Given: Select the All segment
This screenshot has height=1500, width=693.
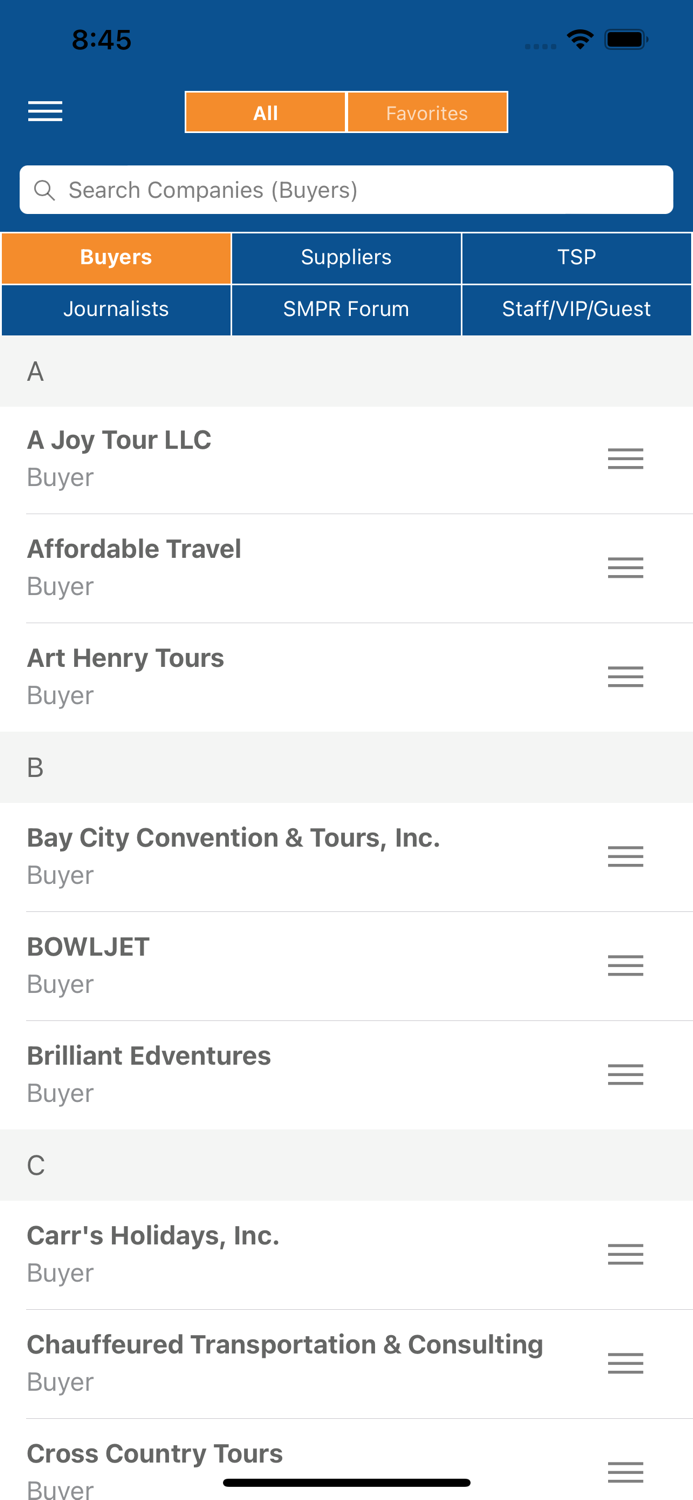Looking at the screenshot, I should click(x=266, y=113).
